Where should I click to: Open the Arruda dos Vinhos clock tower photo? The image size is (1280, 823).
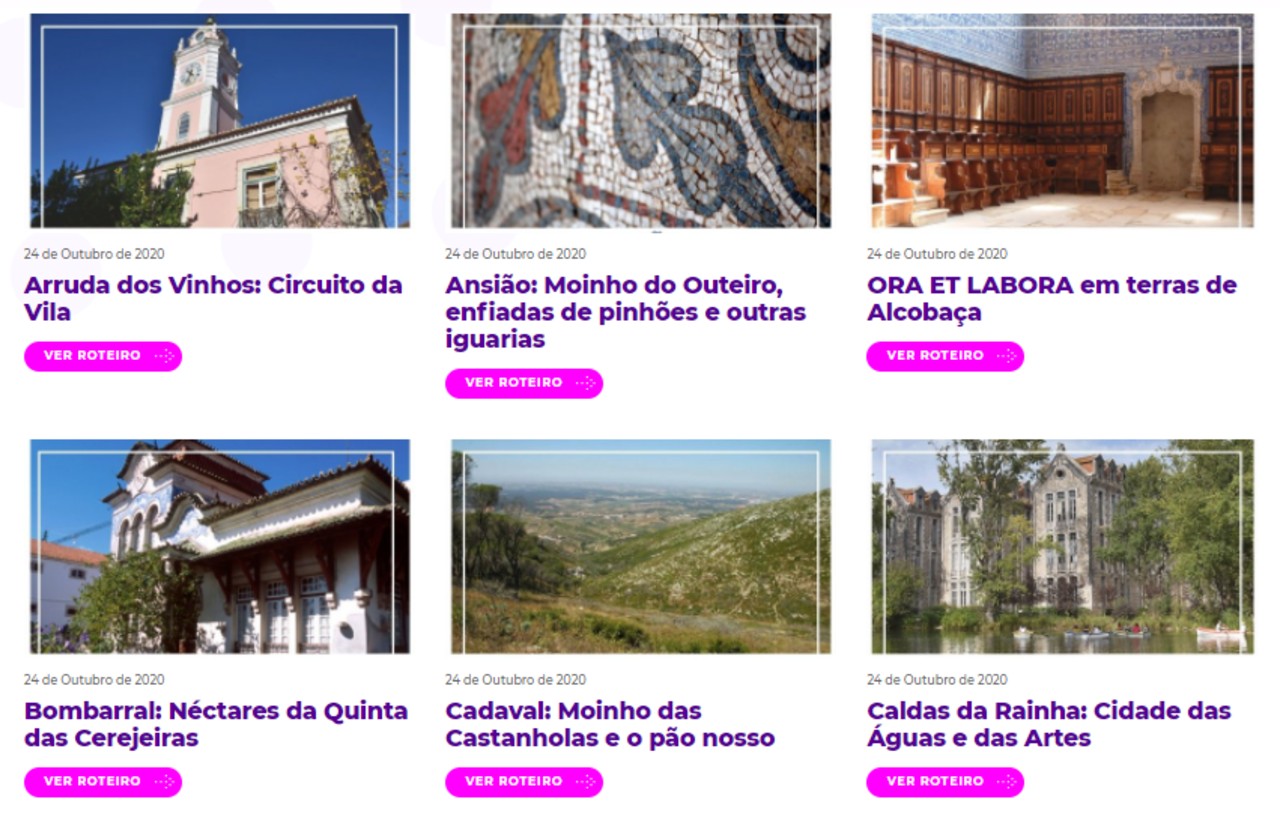pos(219,121)
